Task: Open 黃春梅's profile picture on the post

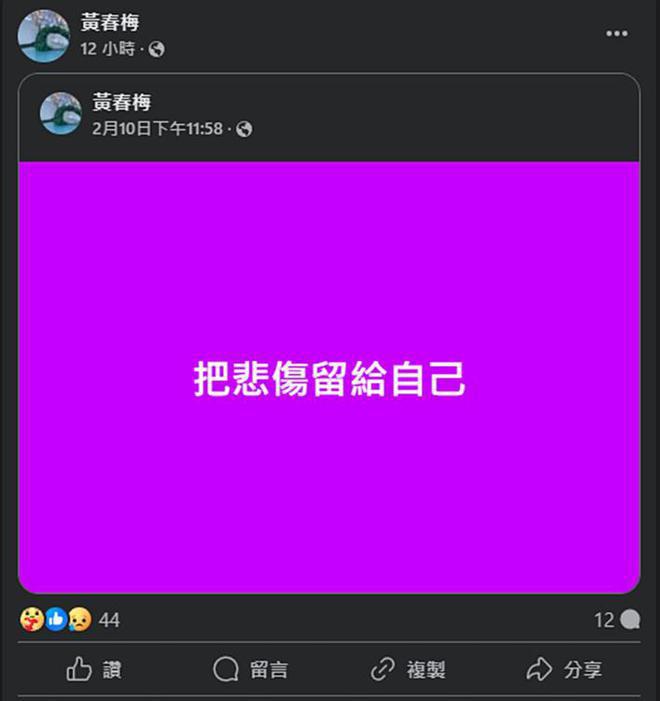Action: [x=43, y=36]
